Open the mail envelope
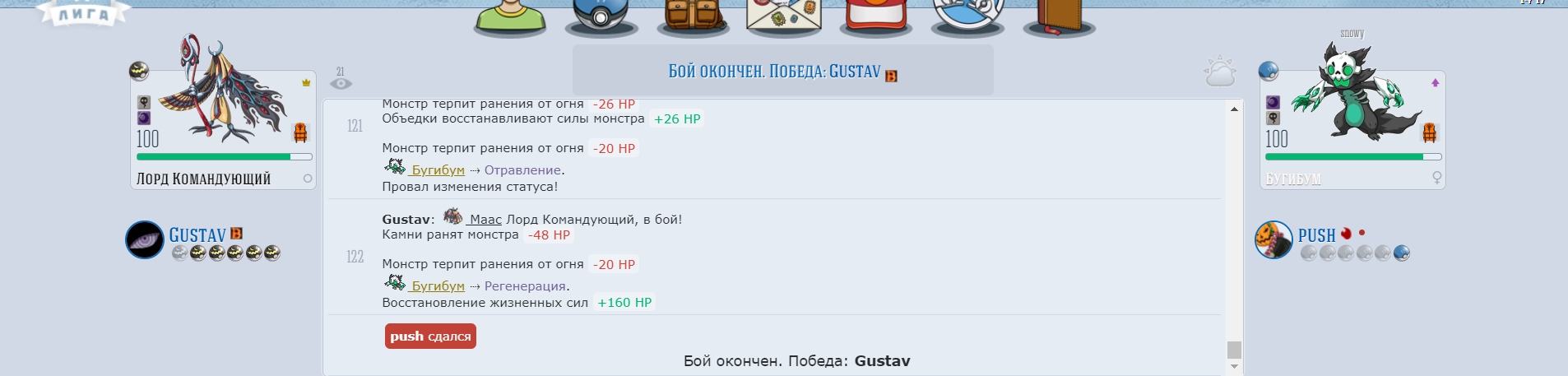1568x376 pixels. [784, 16]
